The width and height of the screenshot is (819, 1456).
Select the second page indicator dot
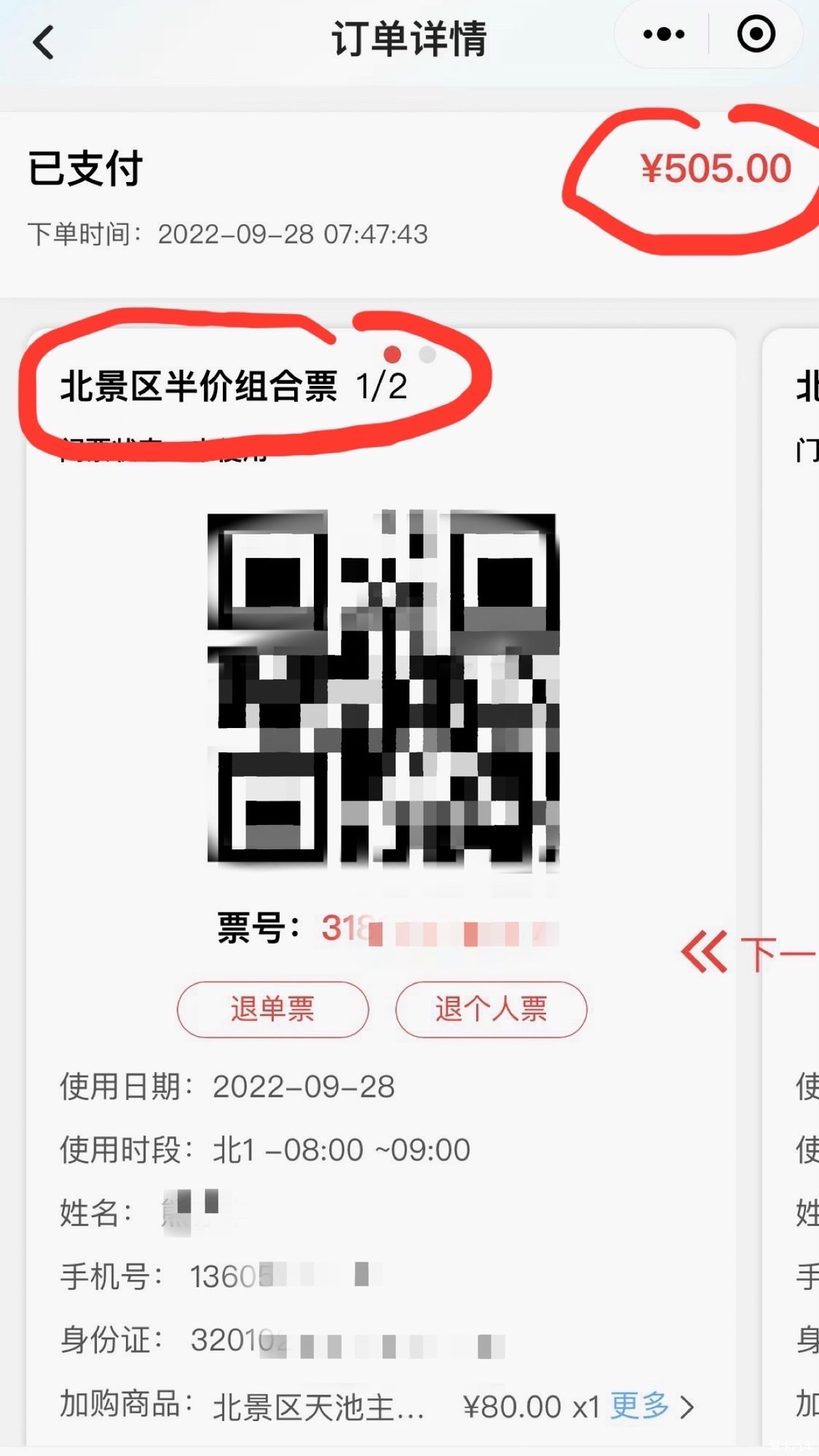pos(428,354)
